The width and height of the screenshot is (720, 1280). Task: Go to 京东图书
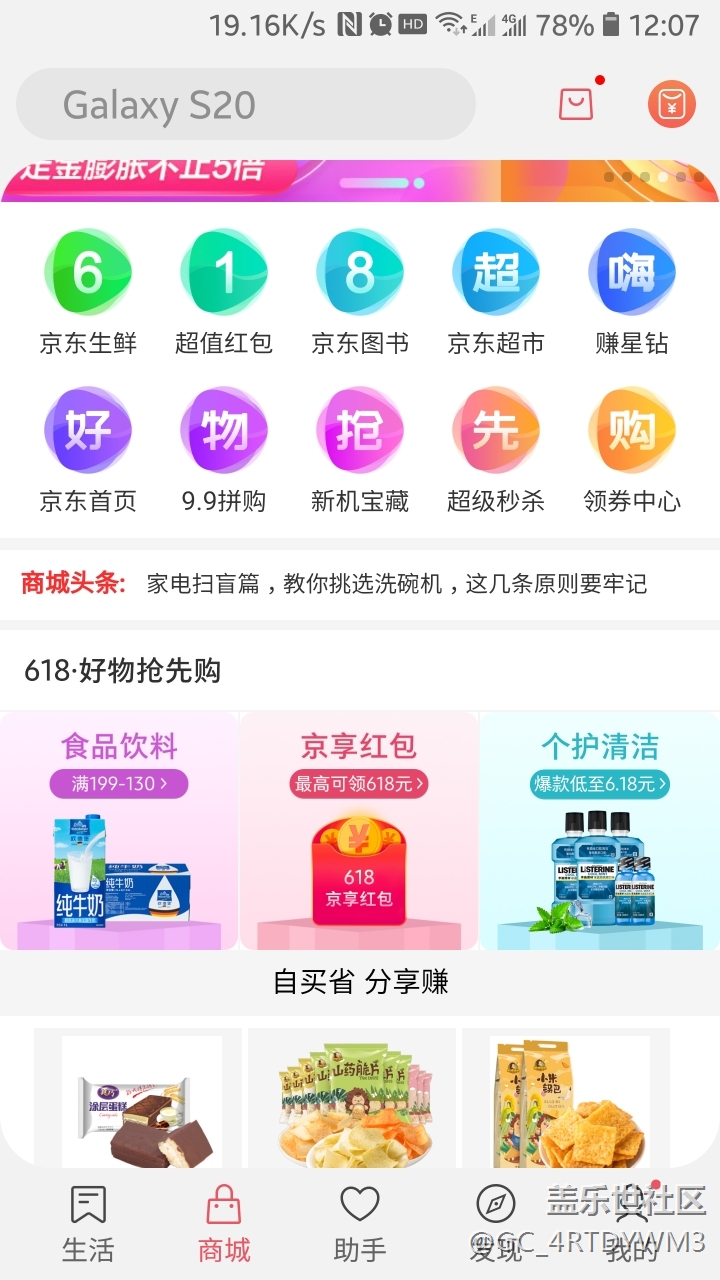(x=360, y=292)
